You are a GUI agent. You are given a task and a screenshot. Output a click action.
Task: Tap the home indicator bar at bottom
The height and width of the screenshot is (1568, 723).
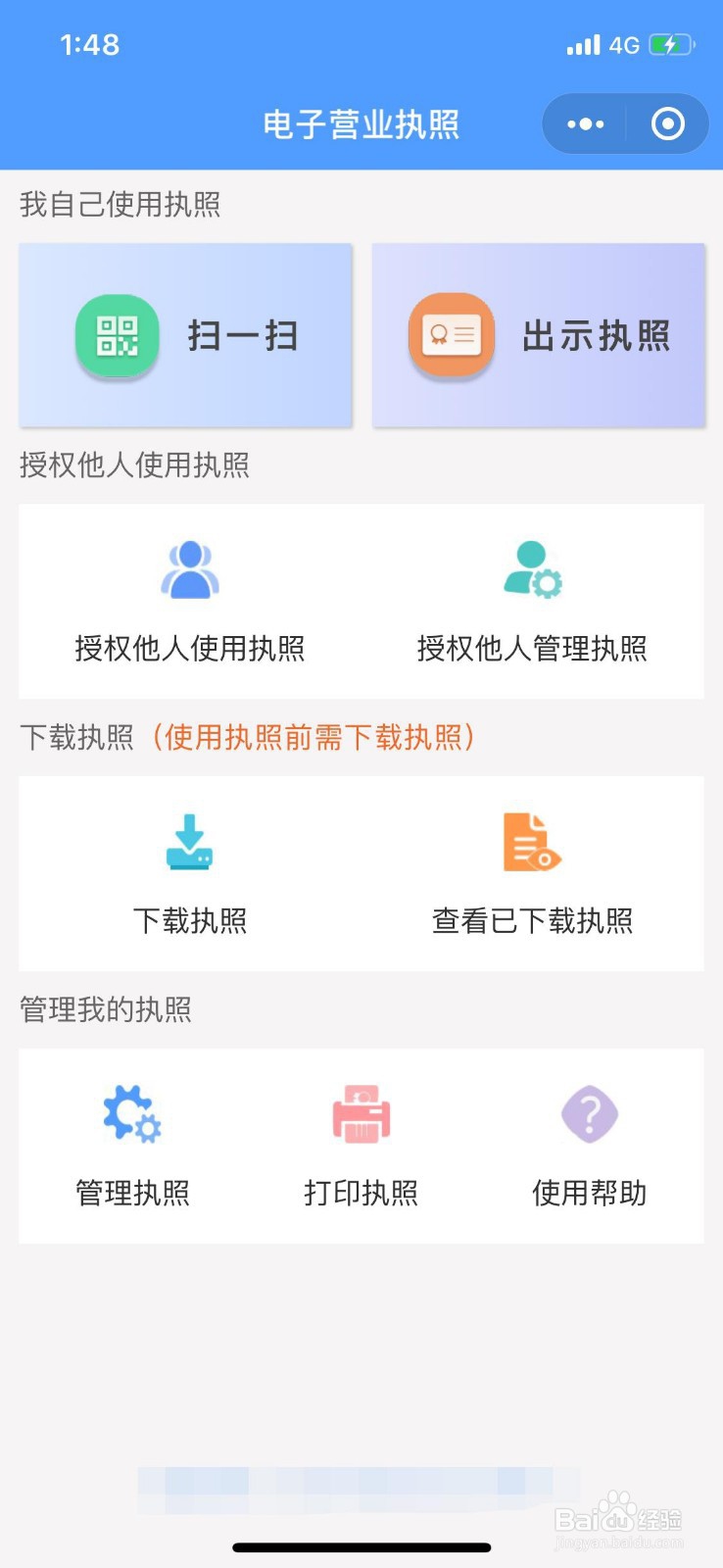[361, 1548]
